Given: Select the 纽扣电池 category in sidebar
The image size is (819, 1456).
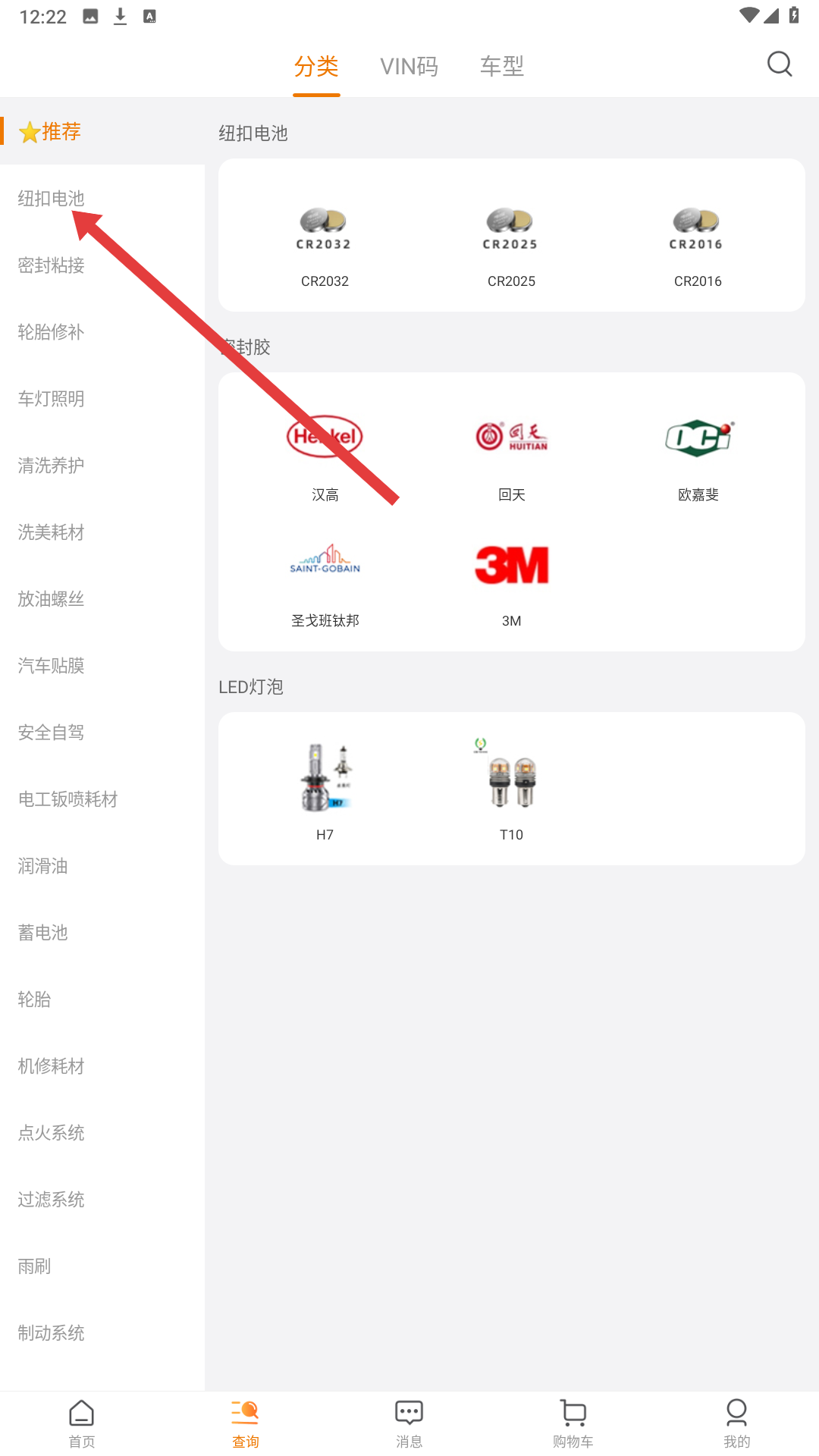Looking at the screenshot, I should tap(52, 199).
